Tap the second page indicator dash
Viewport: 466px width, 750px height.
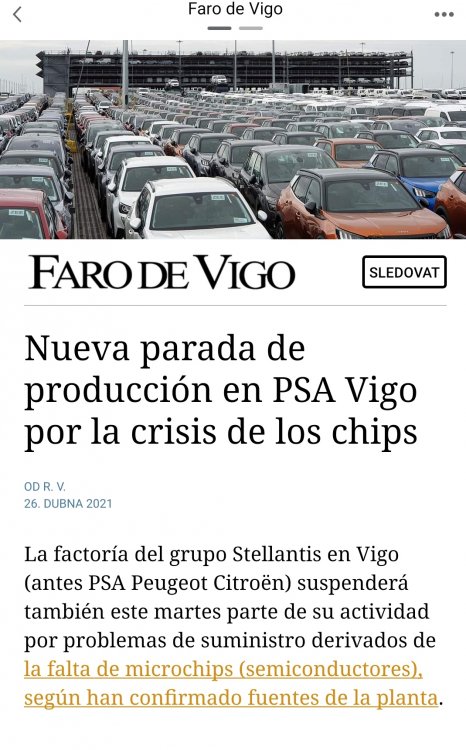coord(251,28)
